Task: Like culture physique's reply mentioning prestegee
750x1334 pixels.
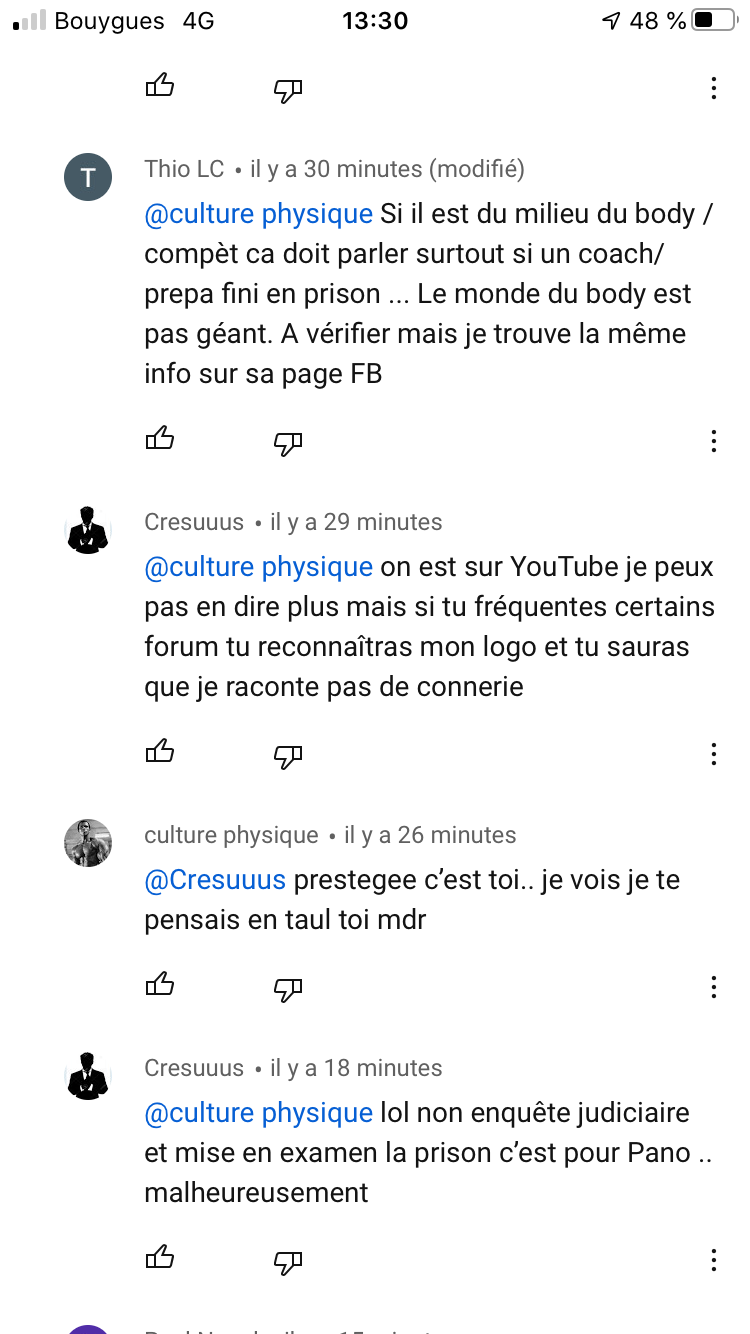Action: 160,987
